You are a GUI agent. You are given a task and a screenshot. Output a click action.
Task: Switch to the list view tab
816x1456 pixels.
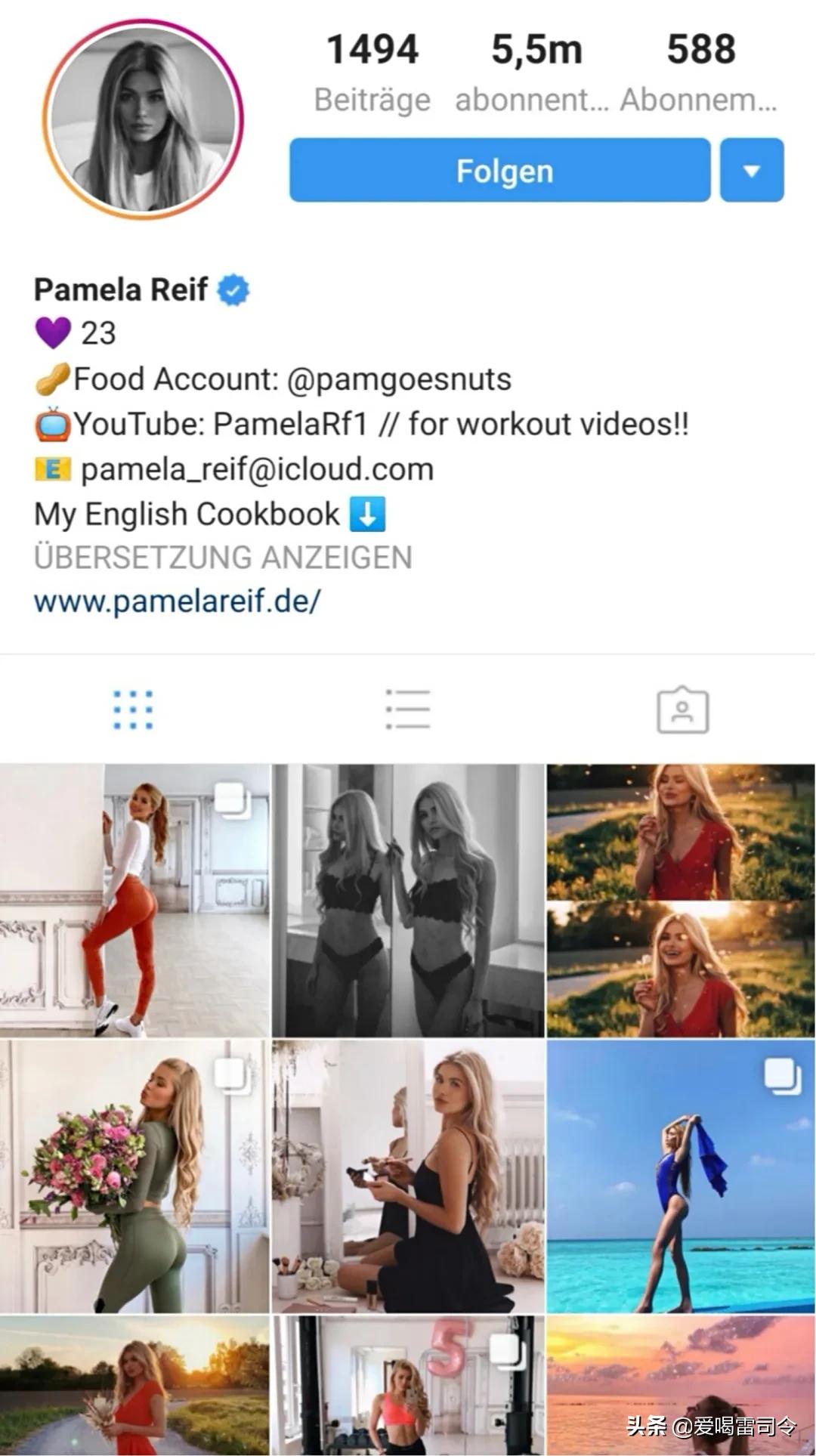(x=407, y=709)
